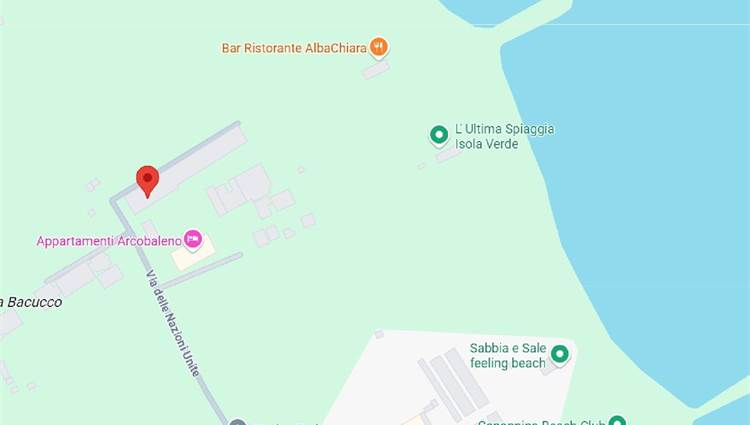The height and width of the screenshot is (425, 750).
Task: Open Bar Ristorante AlbaChiara restaurant marker
Action: tap(378, 47)
